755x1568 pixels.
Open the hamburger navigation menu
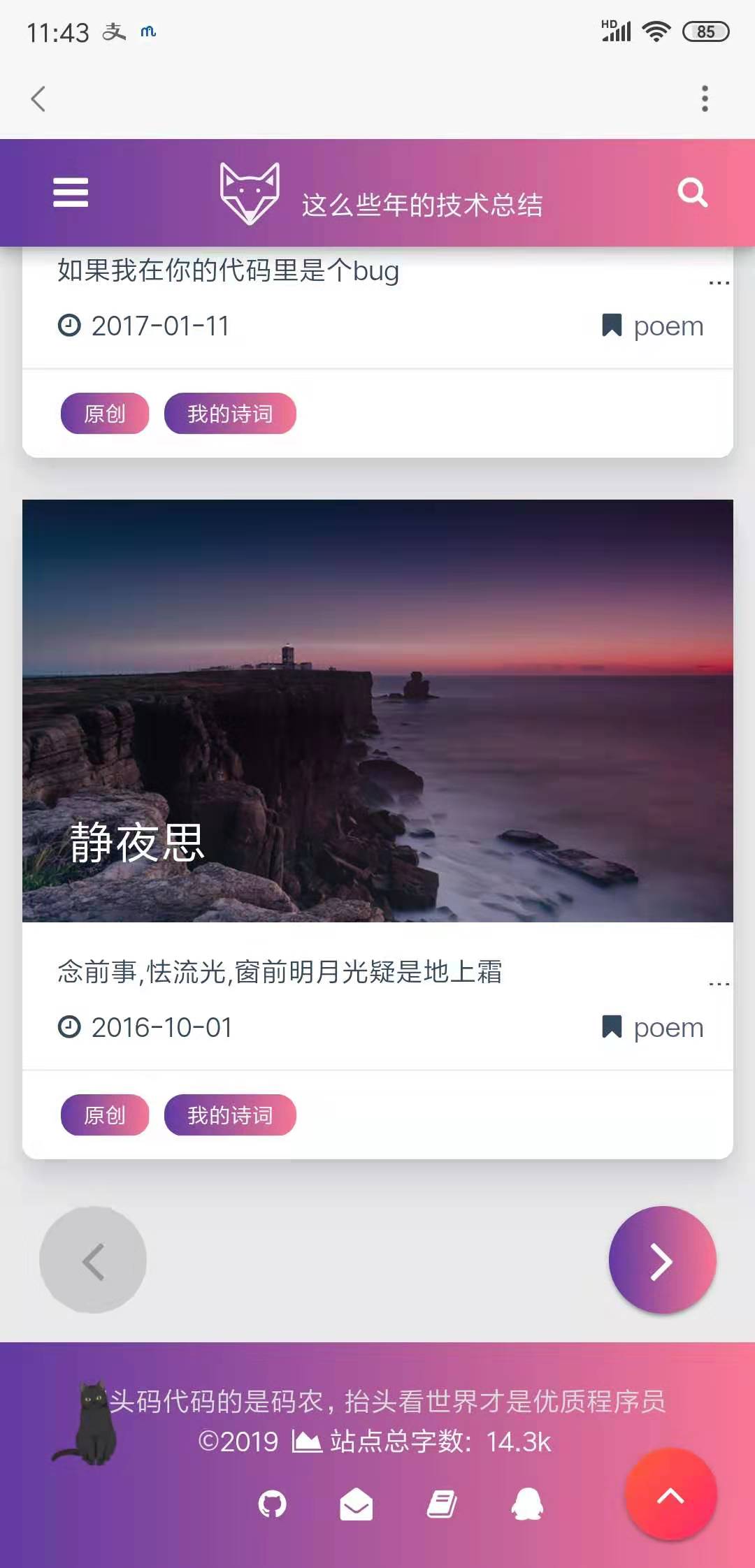click(71, 192)
